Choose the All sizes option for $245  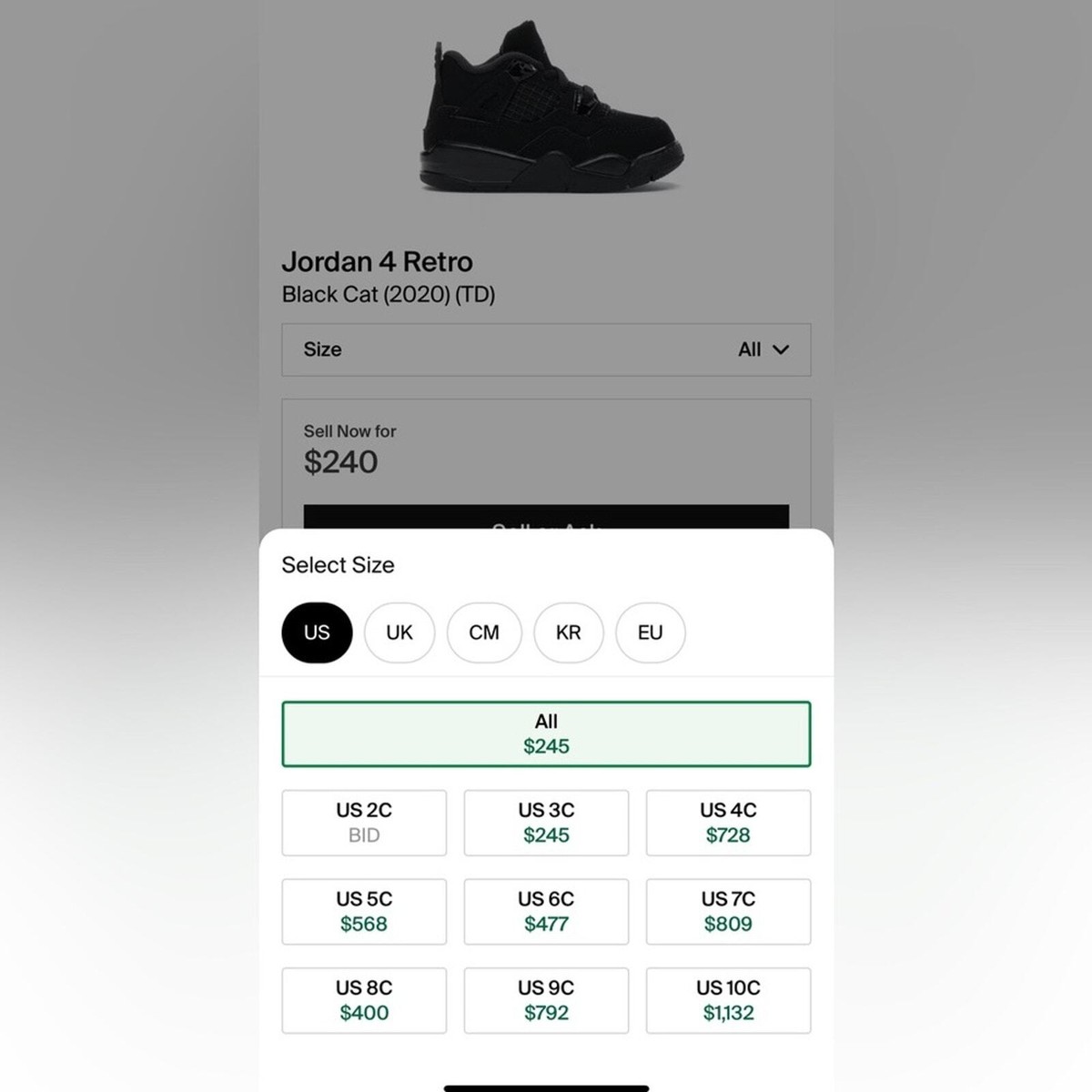coord(546,733)
